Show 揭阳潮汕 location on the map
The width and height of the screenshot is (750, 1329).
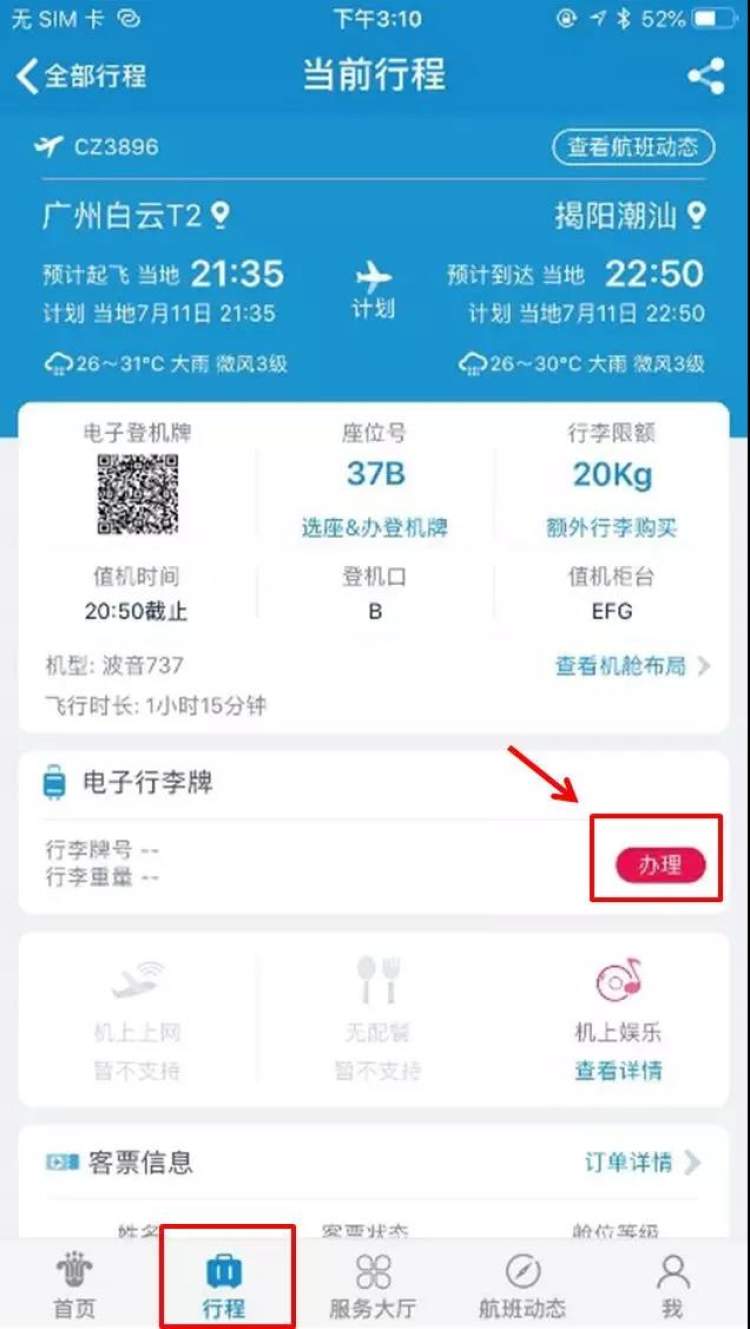pyautogui.click(x=696, y=215)
